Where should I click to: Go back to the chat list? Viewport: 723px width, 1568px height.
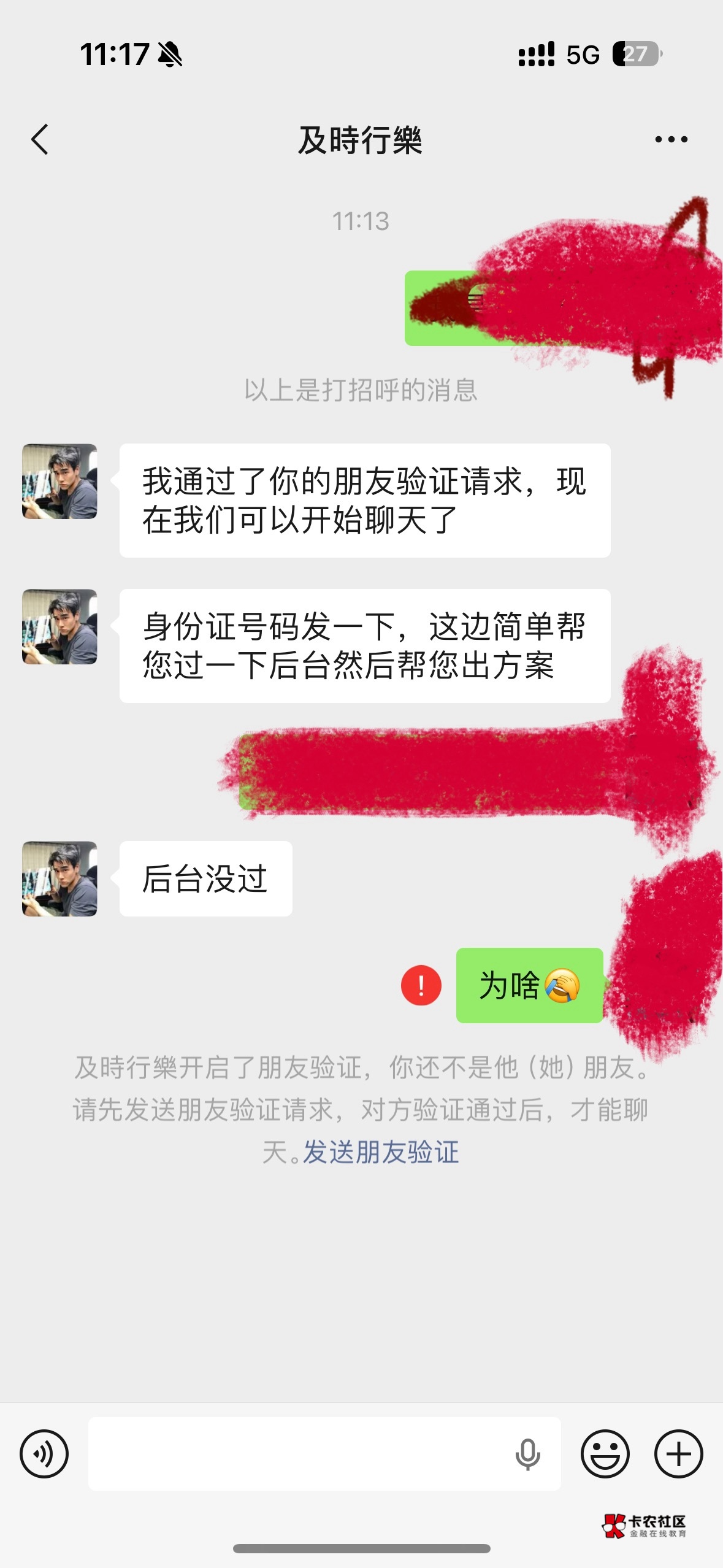click(40, 139)
